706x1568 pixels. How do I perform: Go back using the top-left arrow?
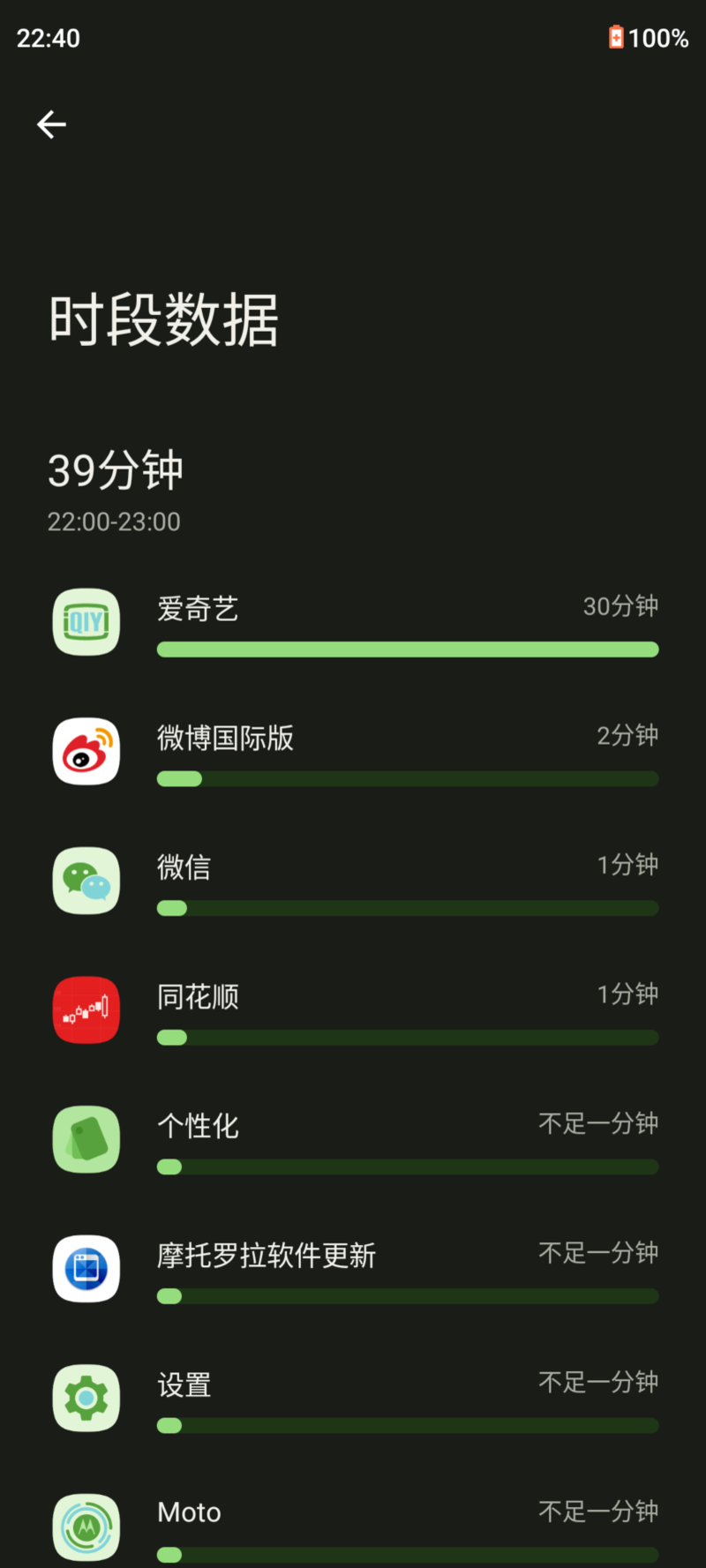click(51, 124)
